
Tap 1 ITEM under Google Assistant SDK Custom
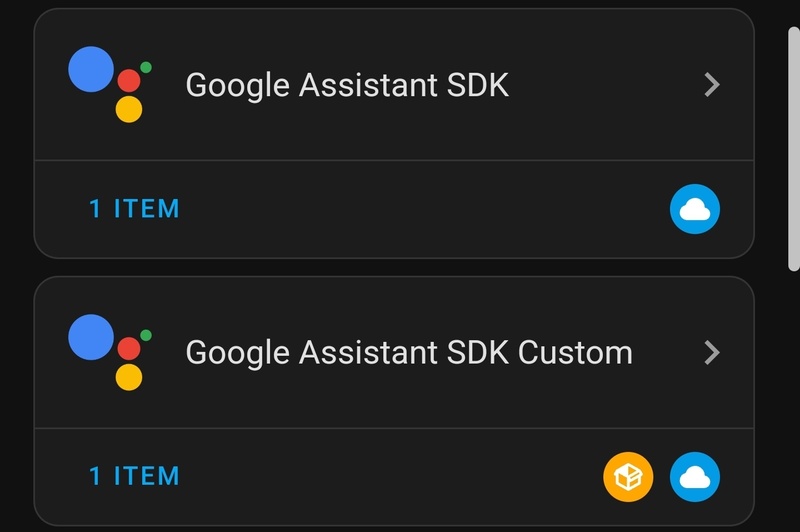pos(134,476)
